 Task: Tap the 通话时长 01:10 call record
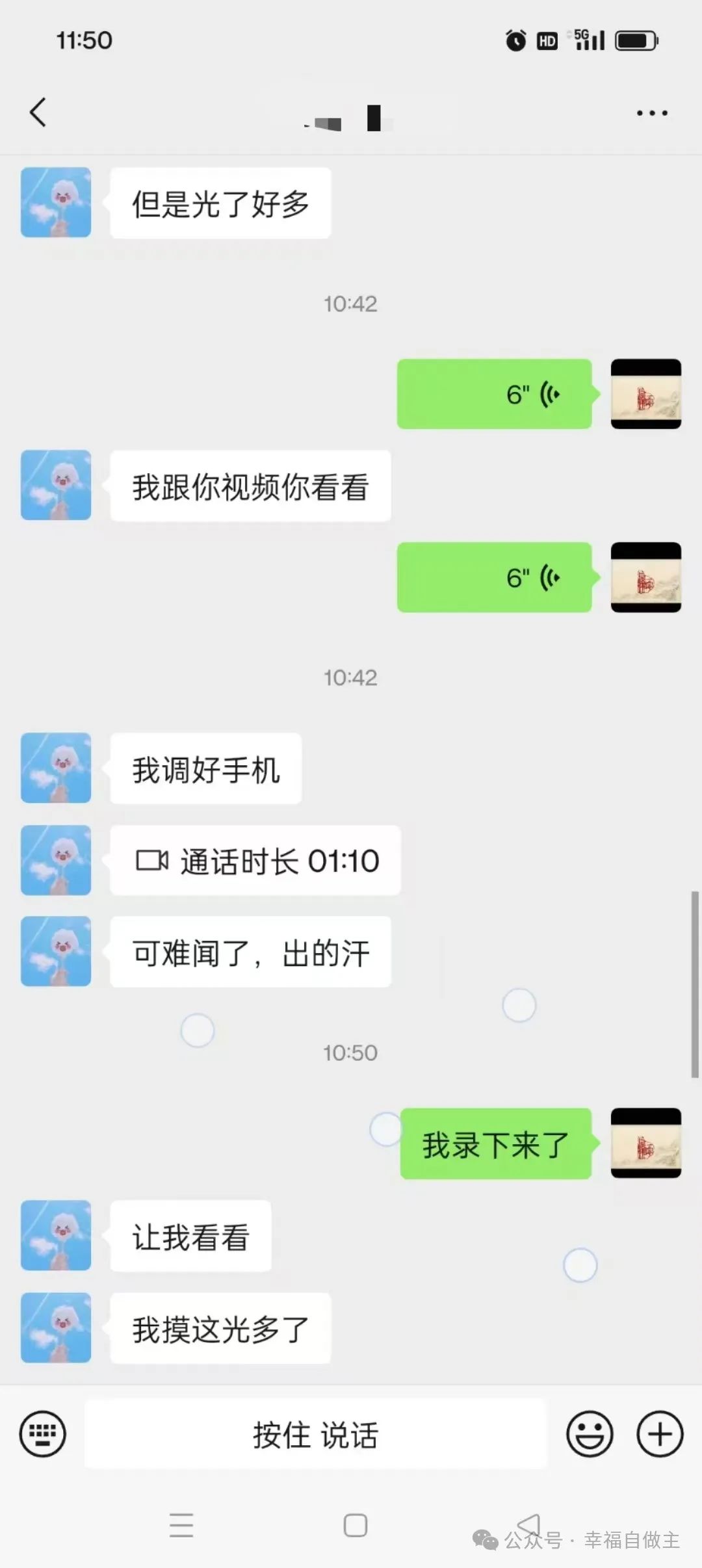coord(253,859)
